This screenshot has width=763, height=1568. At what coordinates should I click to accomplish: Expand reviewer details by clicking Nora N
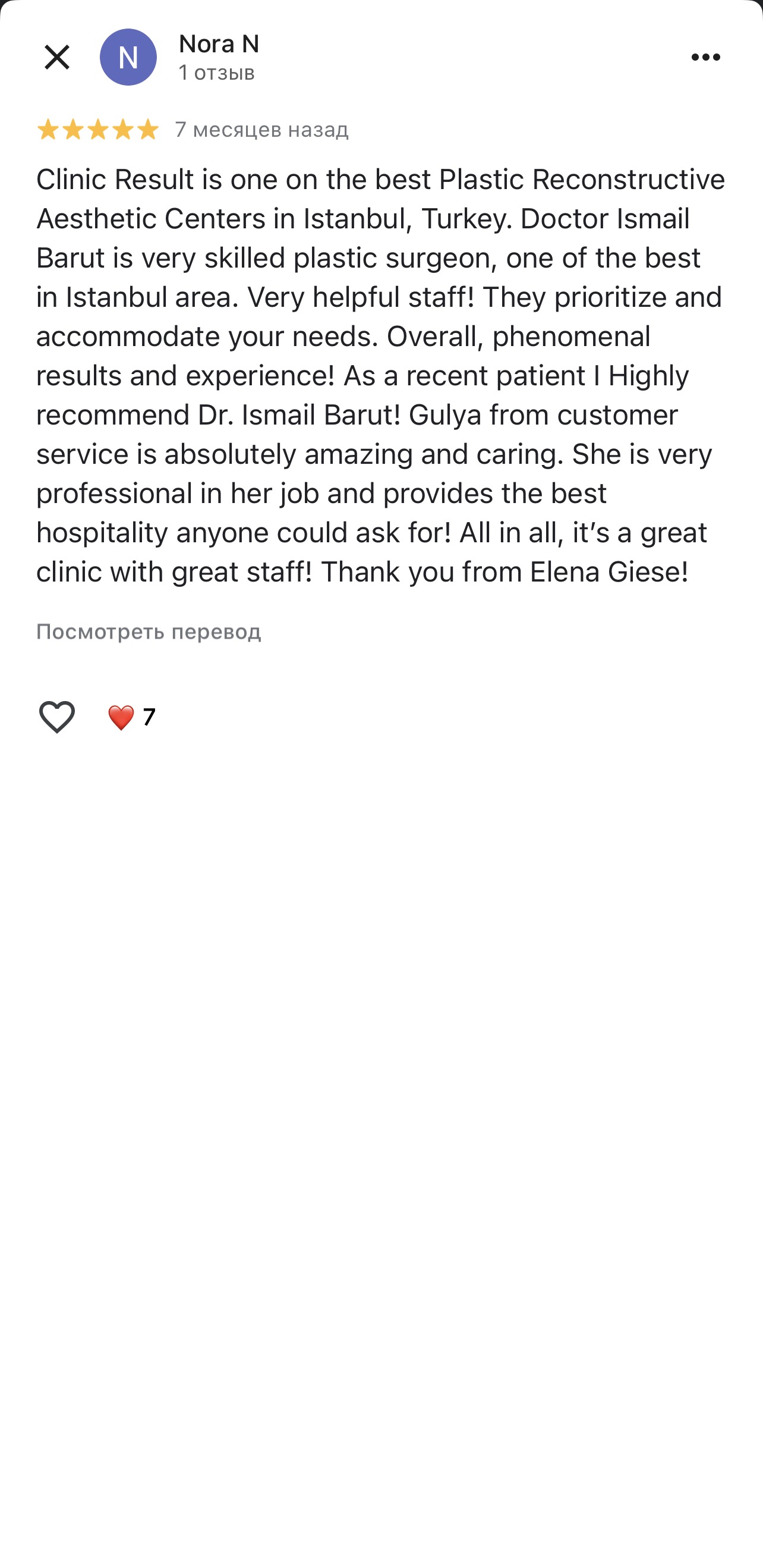pos(220,43)
